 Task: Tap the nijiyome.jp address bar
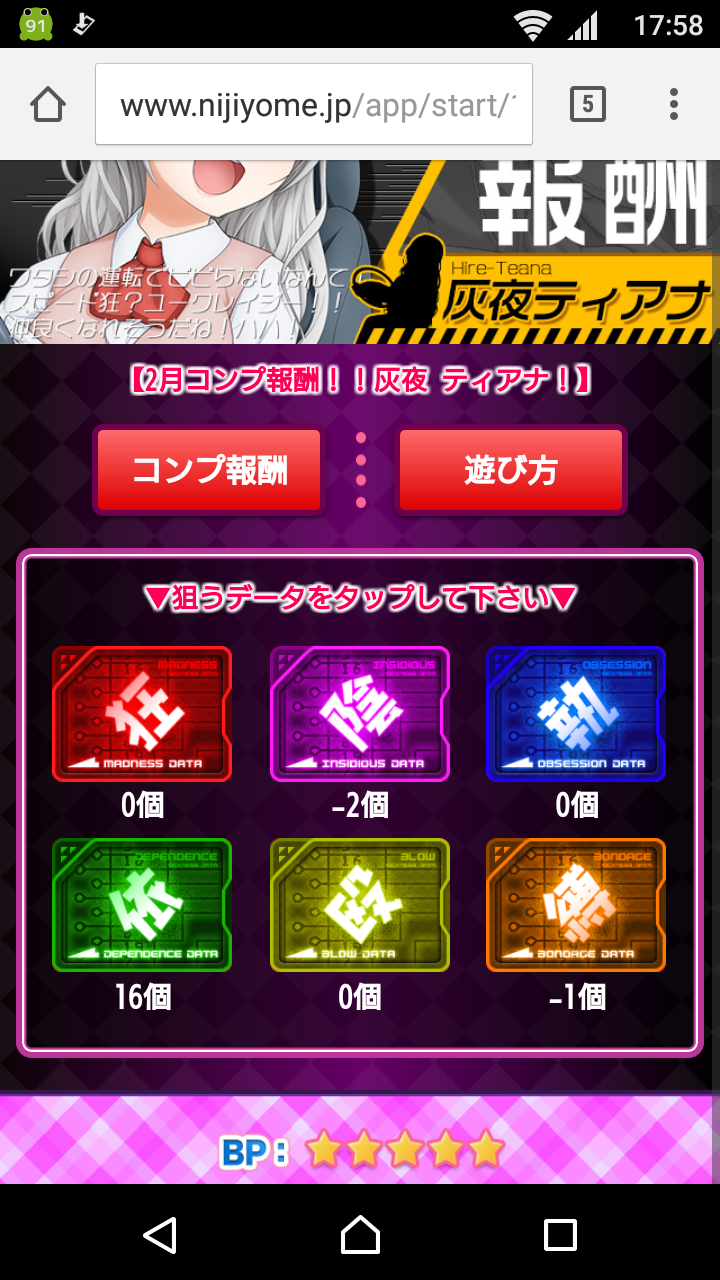pyautogui.click(x=314, y=104)
